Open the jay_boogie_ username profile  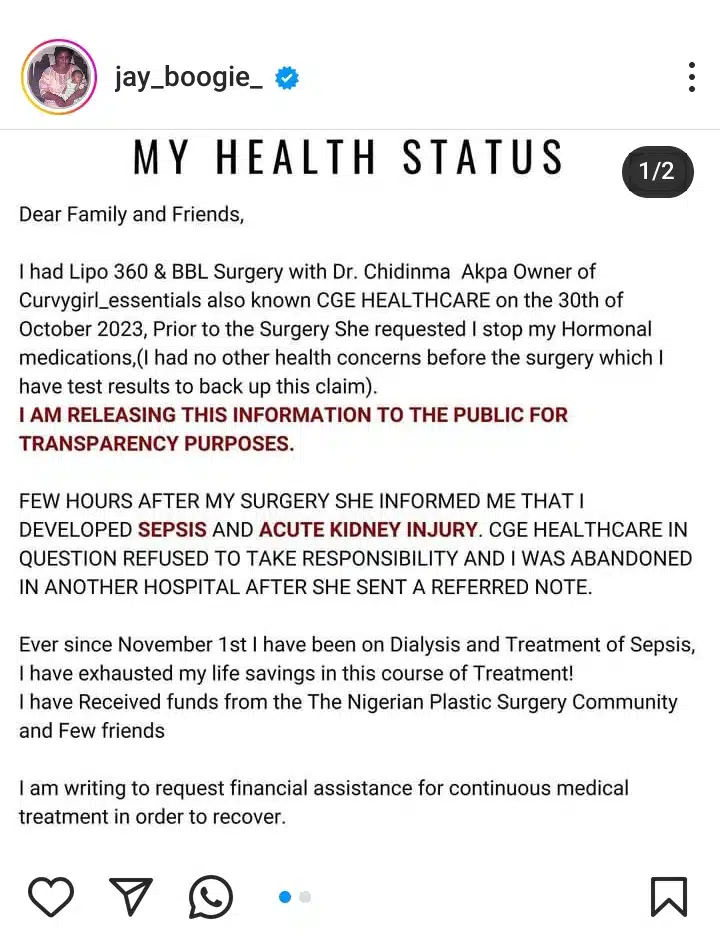tap(188, 77)
